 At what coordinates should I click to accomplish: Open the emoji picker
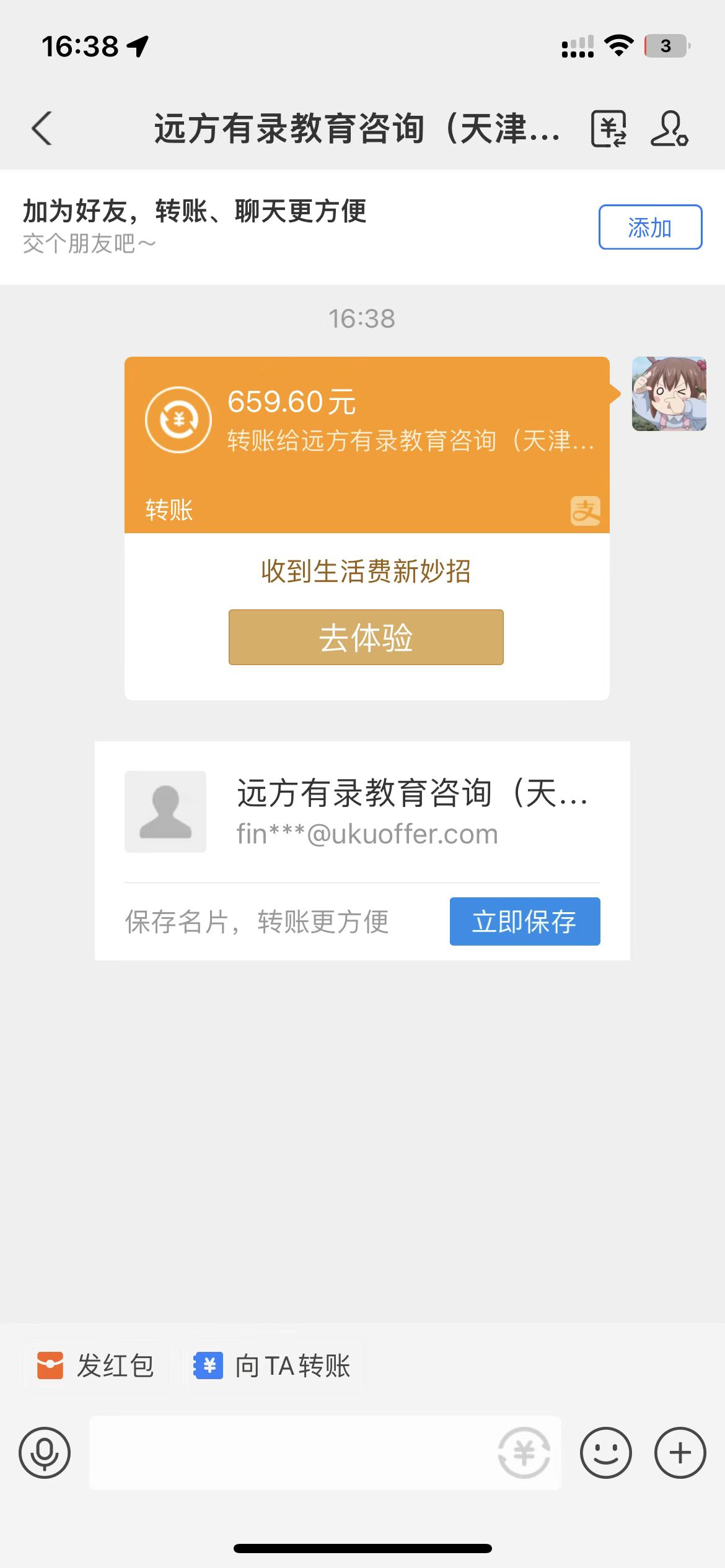coord(605,1453)
